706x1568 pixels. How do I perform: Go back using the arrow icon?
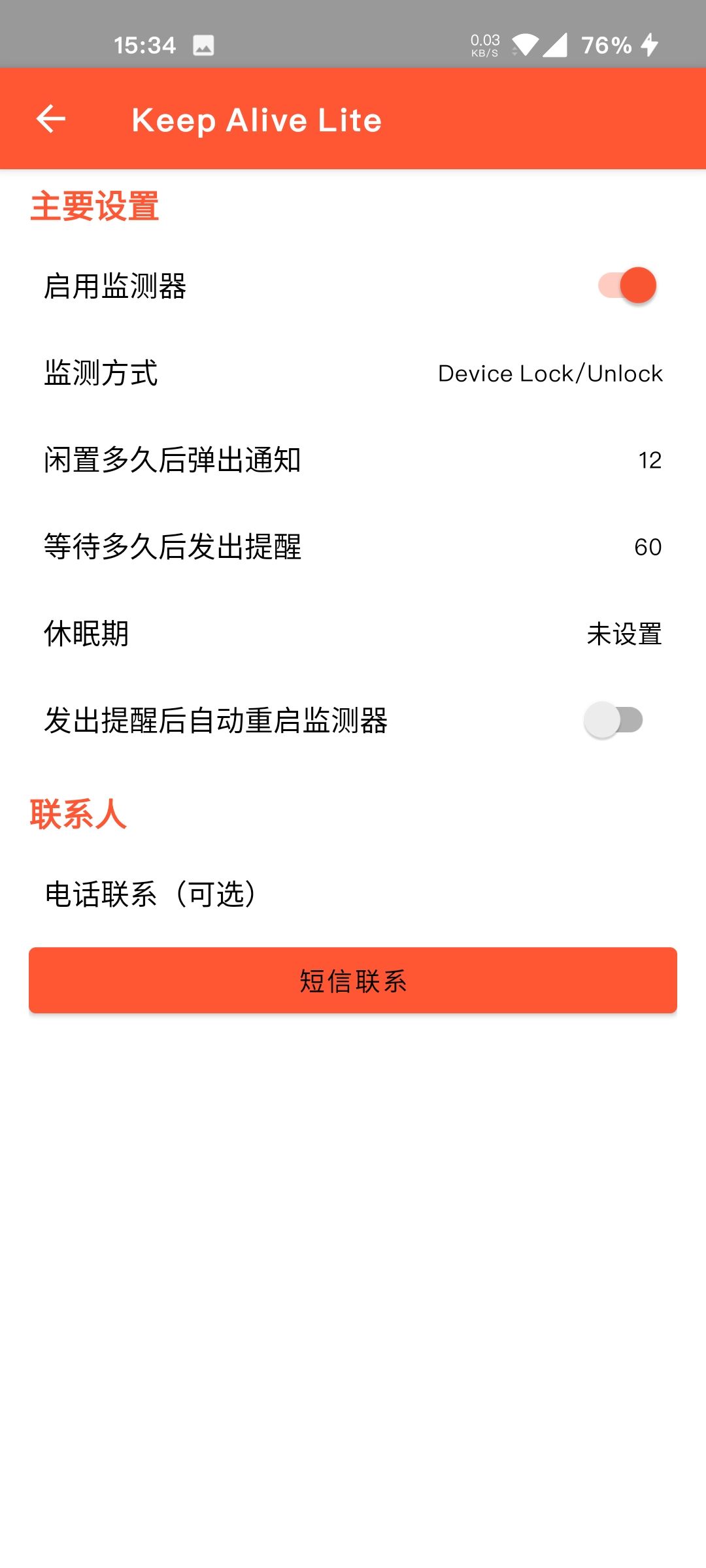(51, 119)
